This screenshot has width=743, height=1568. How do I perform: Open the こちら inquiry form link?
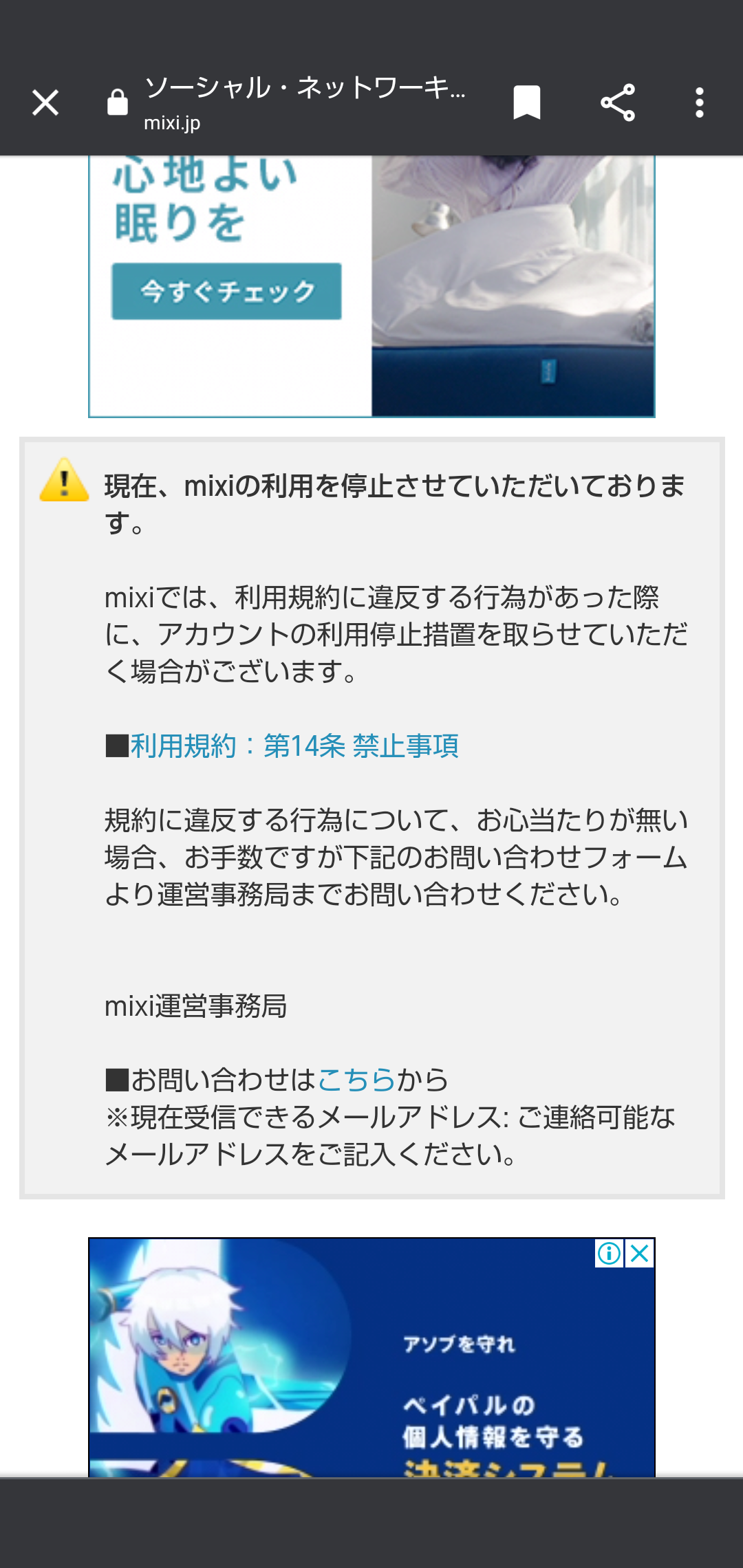(x=356, y=1080)
